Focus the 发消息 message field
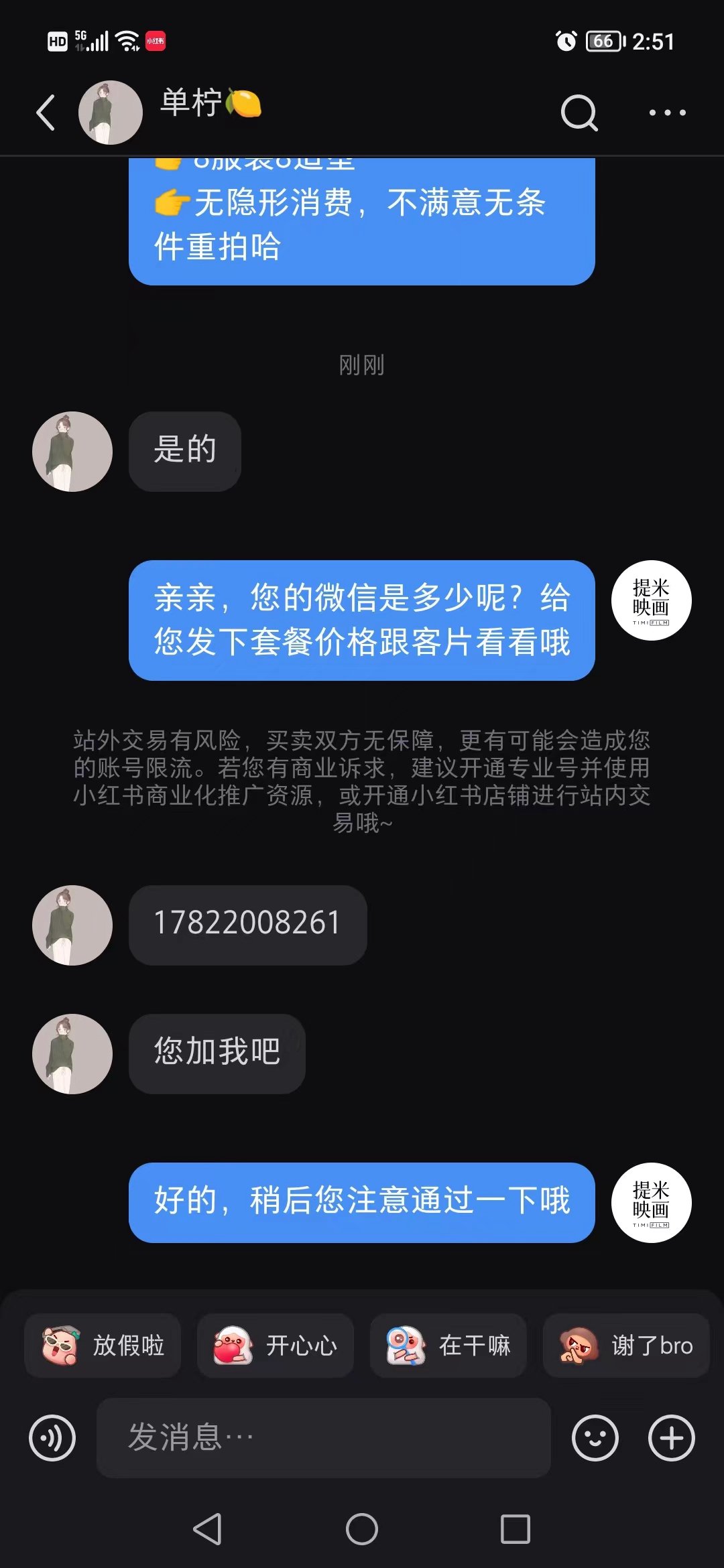The image size is (724, 1568). coord(324,1438)
